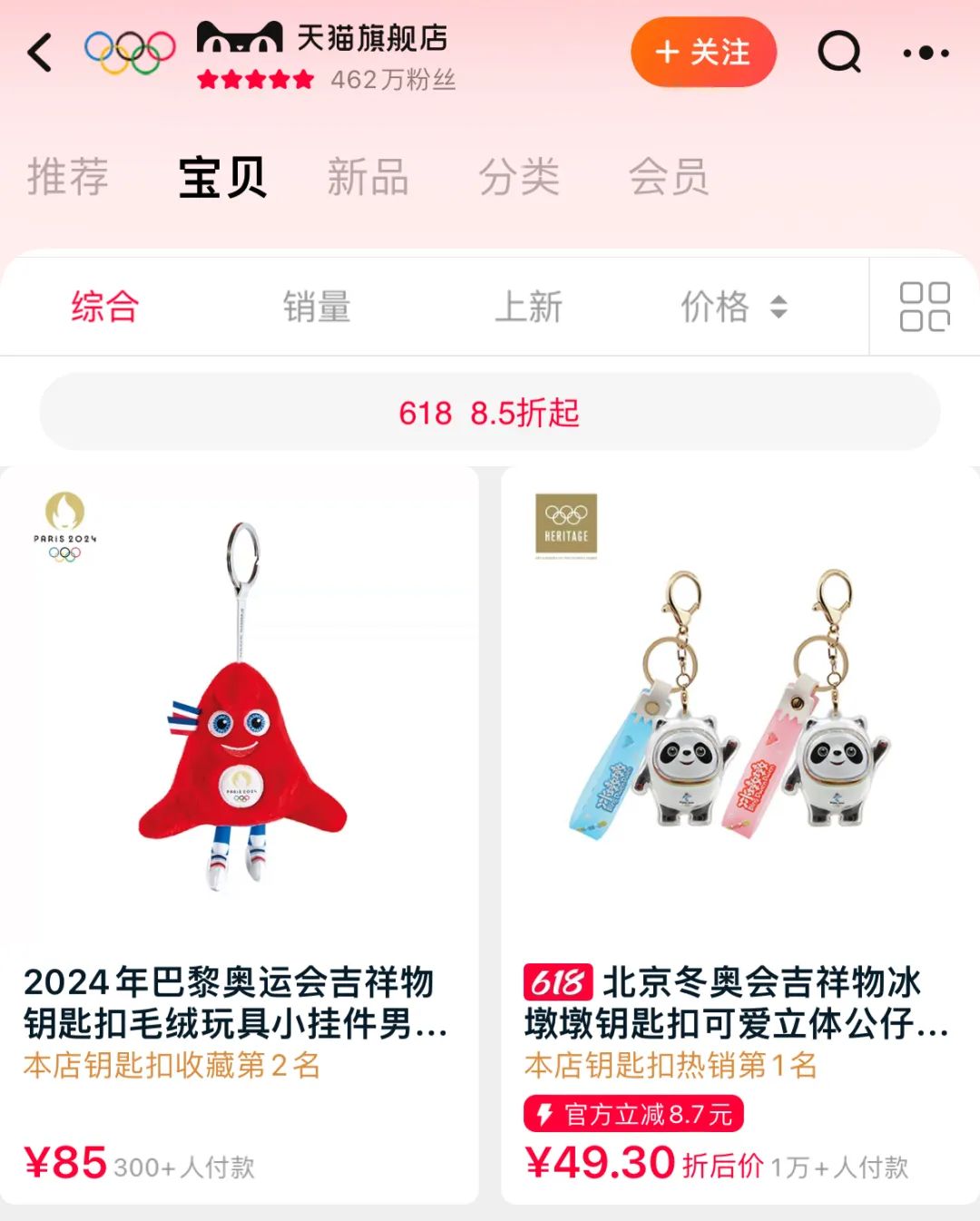Sort items by 上新

(x=528, y=307)
